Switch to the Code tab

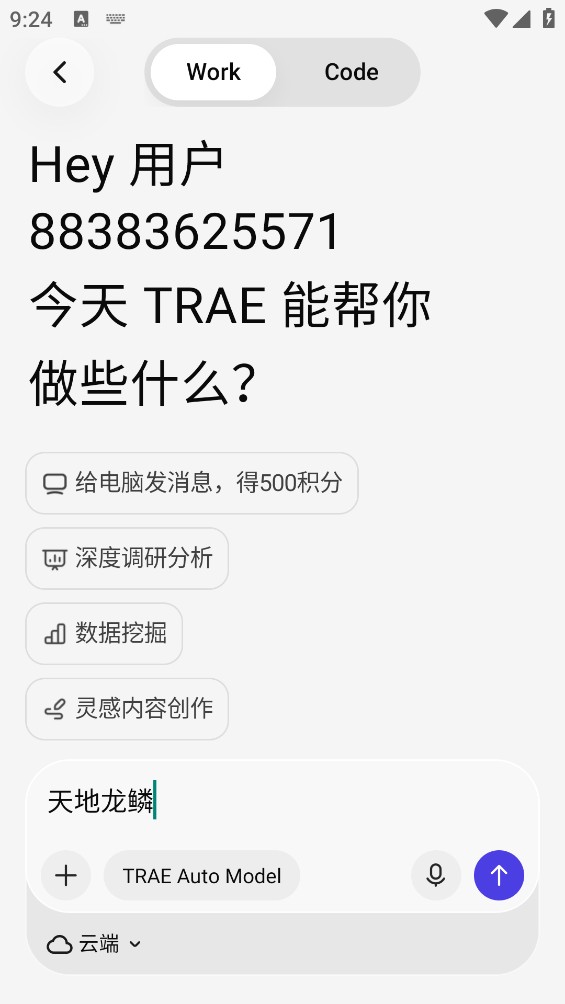tap(351, 72)
